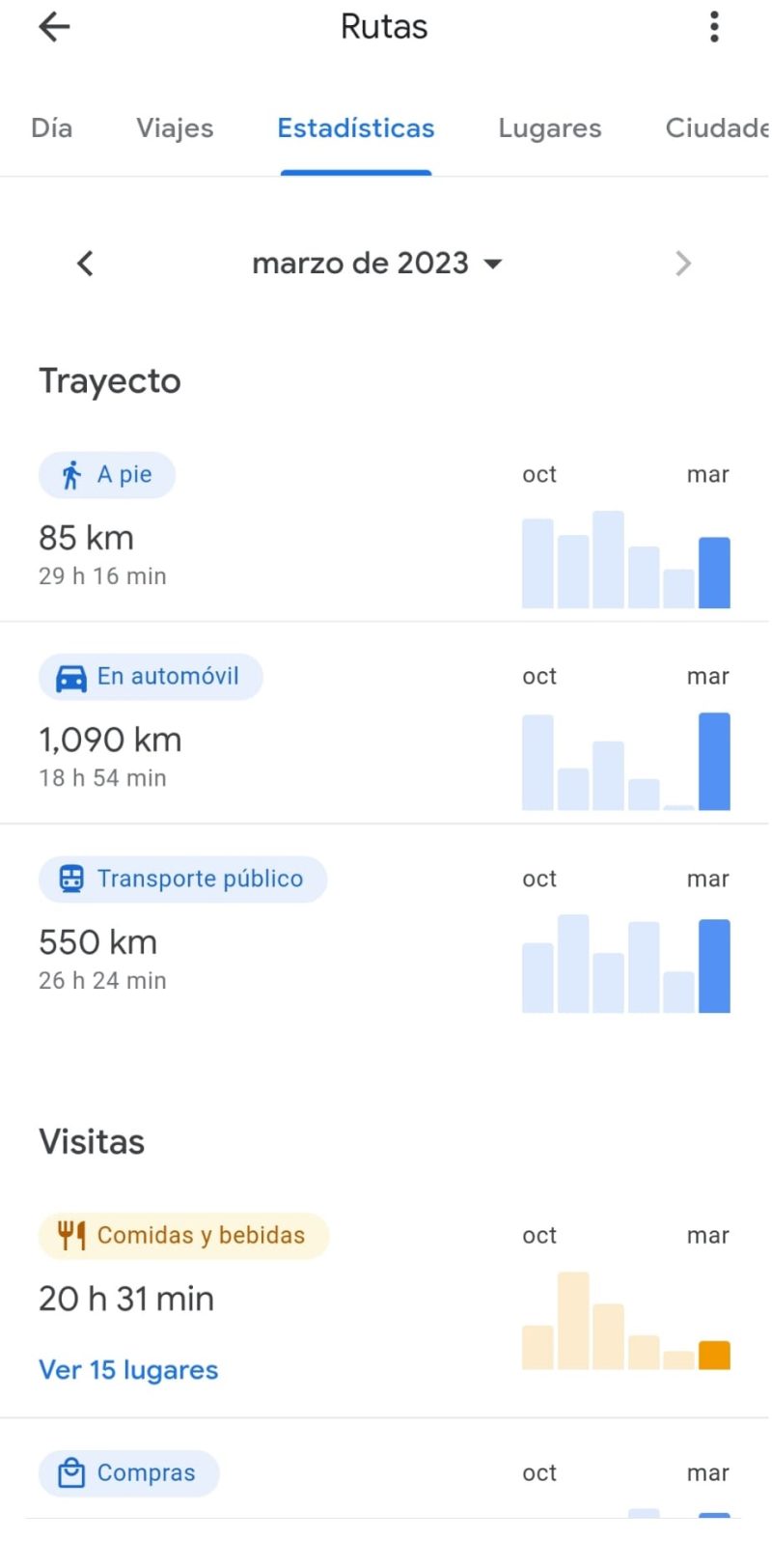This screenshot has width=772, height=1568.
Task: Open Ver 15 lugares link
Action: click(128, 1369)
